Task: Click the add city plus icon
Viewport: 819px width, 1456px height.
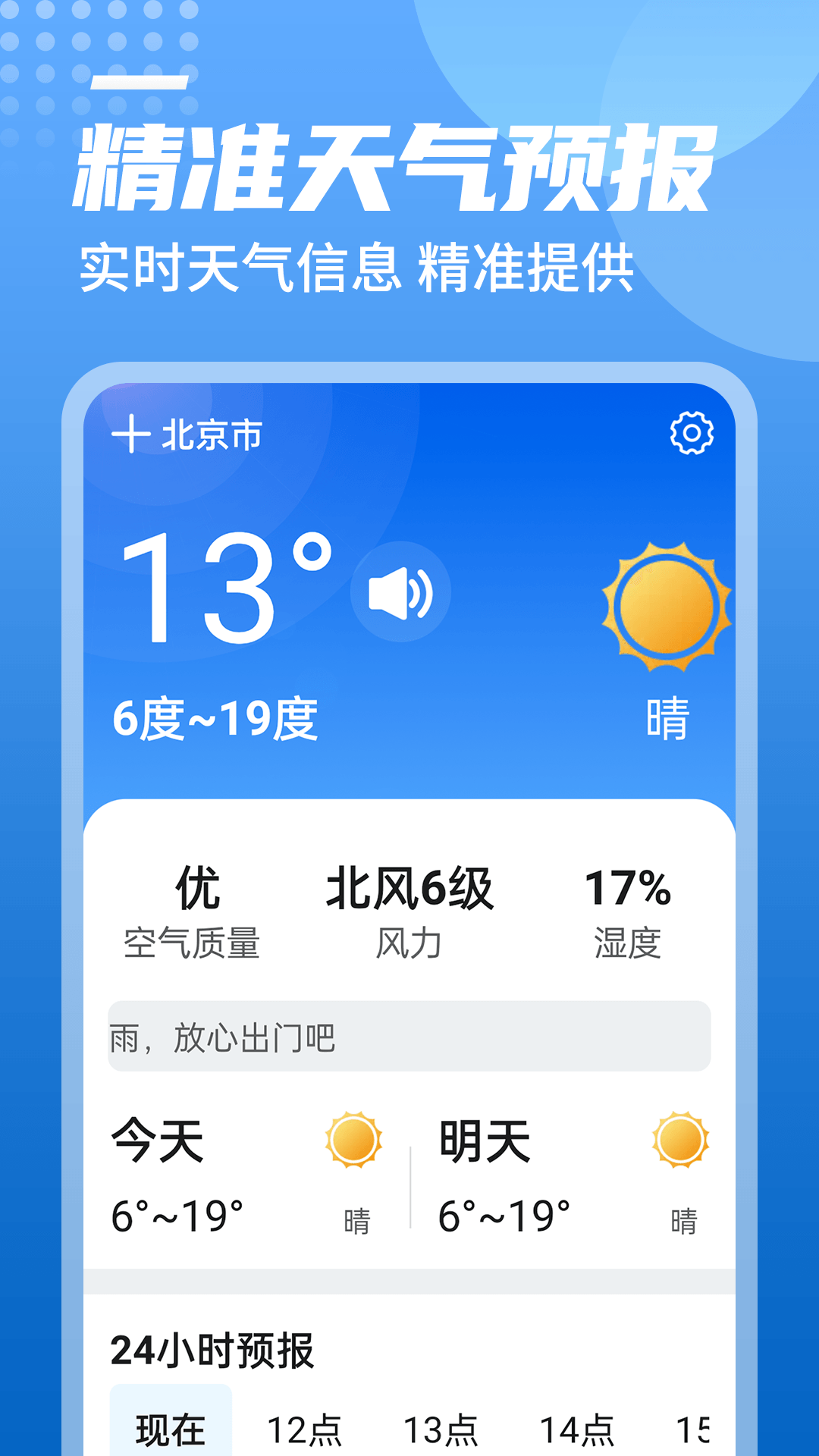Action: click(130, 434)
